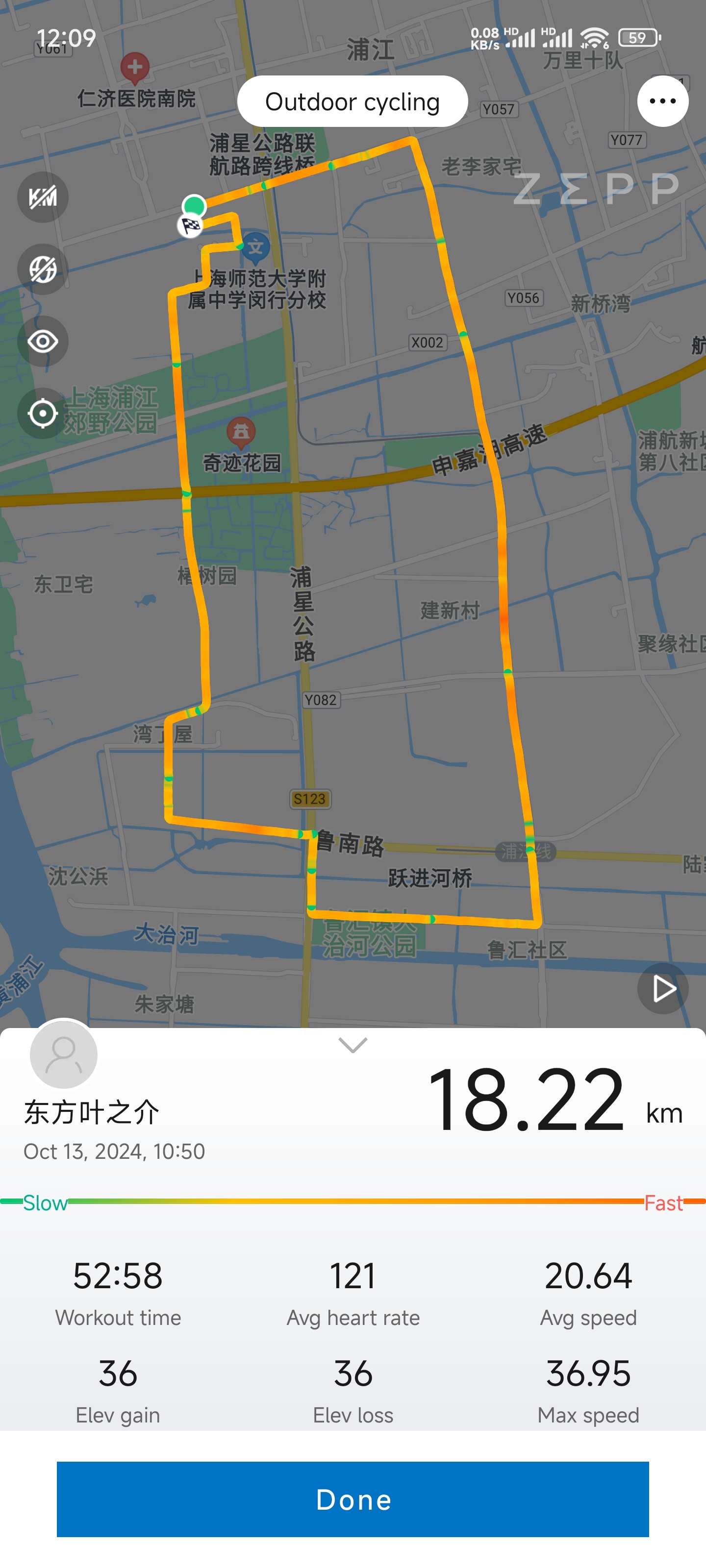Viewport: 706px width, 1568px height.
Task: Tap the eye icon to hide the route
Action: pyautogui.click(x=43, y=342)
